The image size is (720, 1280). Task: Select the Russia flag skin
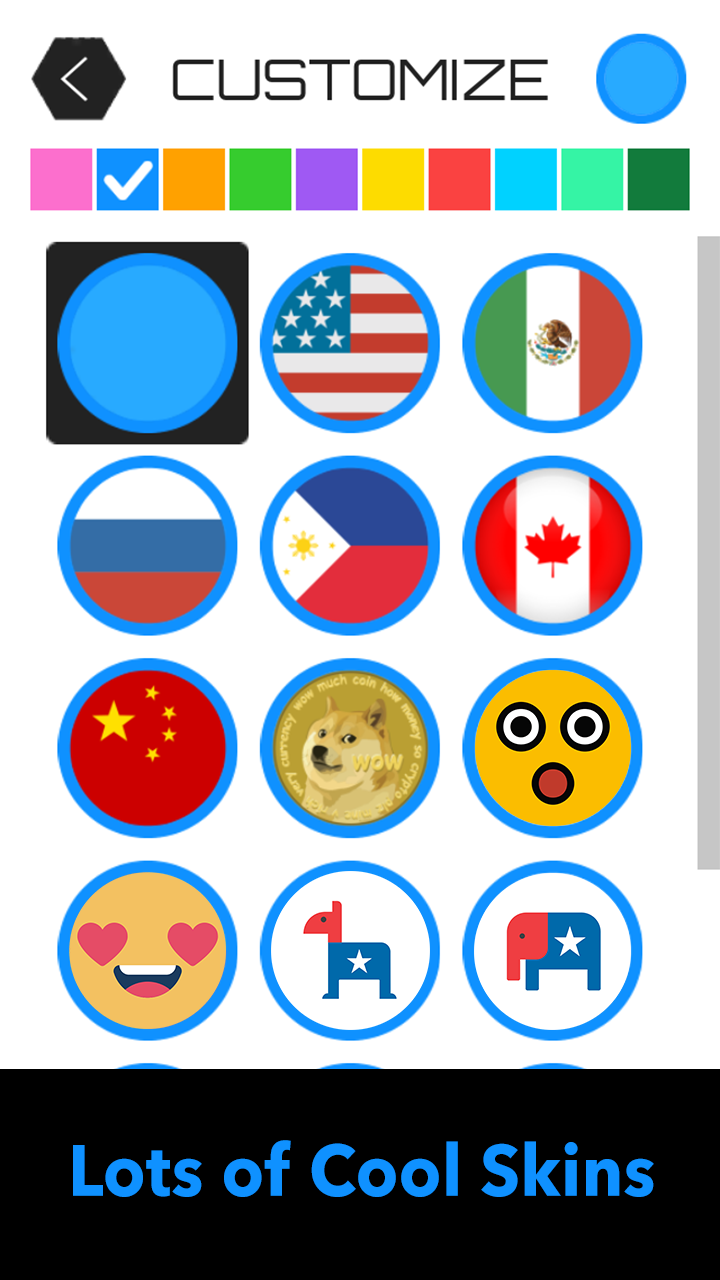(147, 546)
